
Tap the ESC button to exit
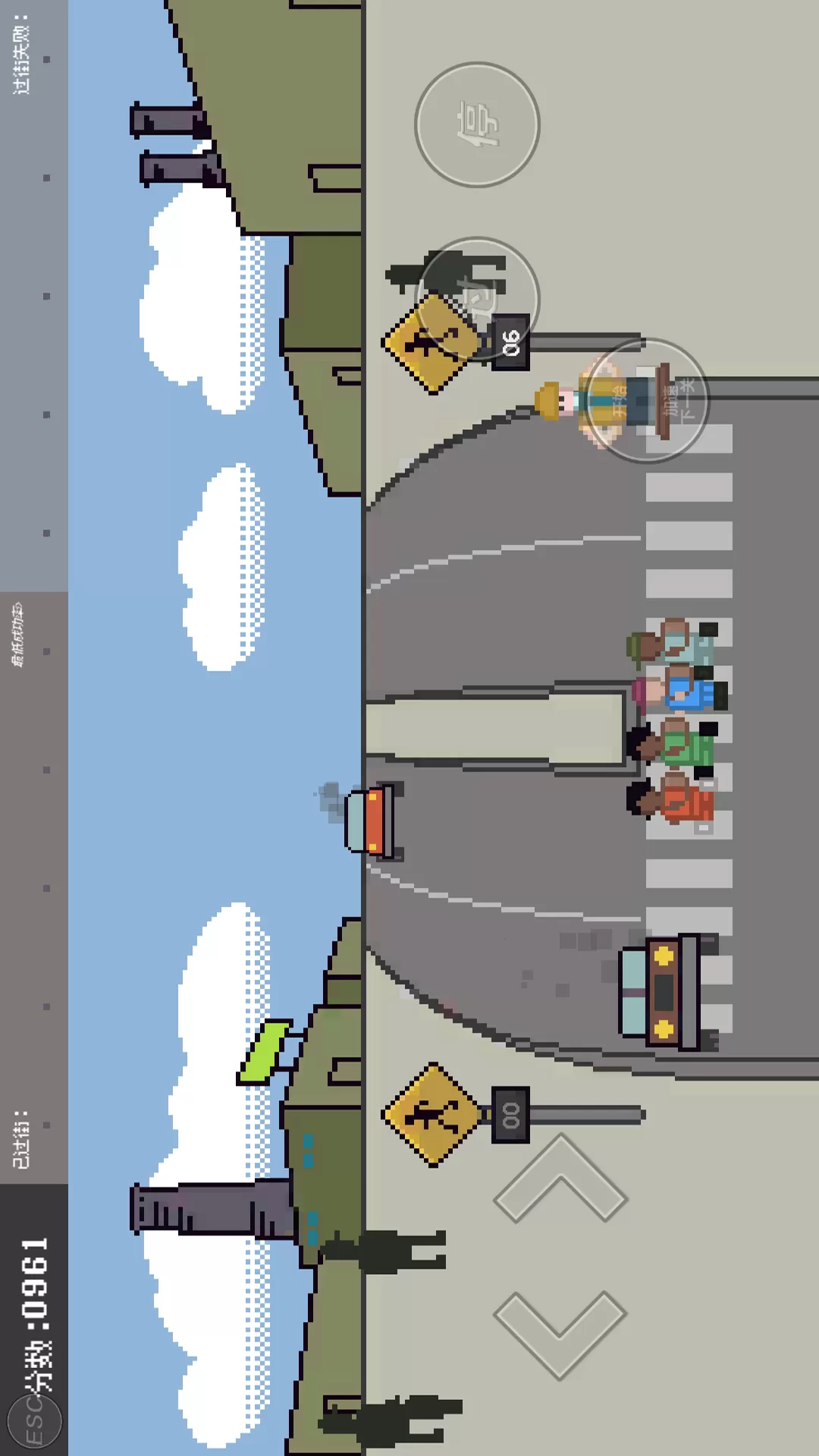point(34,1420)
